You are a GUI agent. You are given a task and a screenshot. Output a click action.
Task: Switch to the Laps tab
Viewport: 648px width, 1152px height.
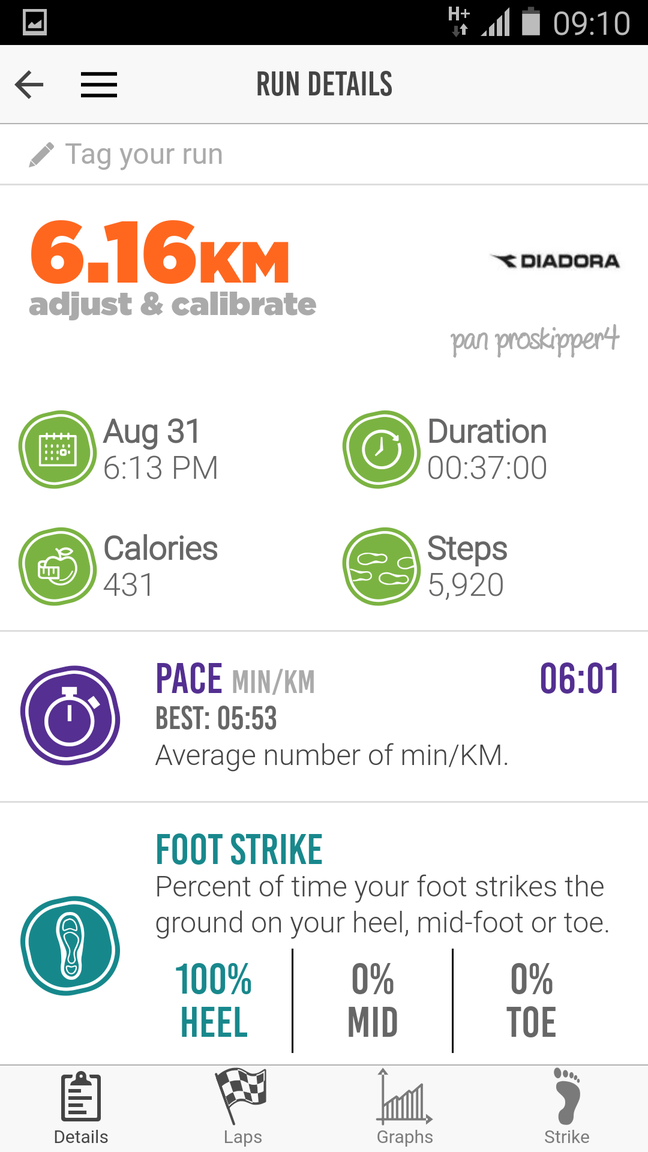tap(243, 1107)
